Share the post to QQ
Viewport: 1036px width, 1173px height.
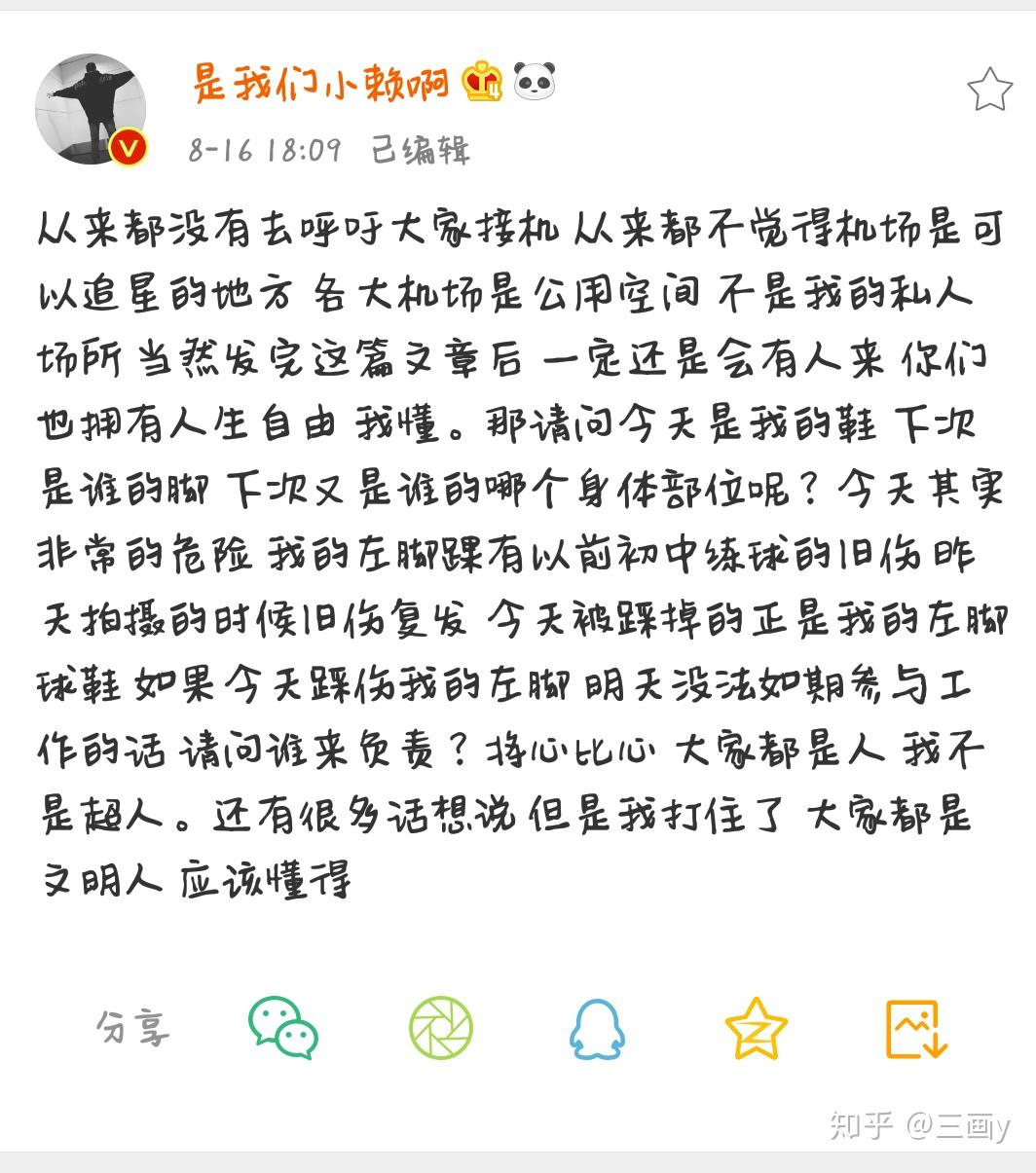point(597,1029)
